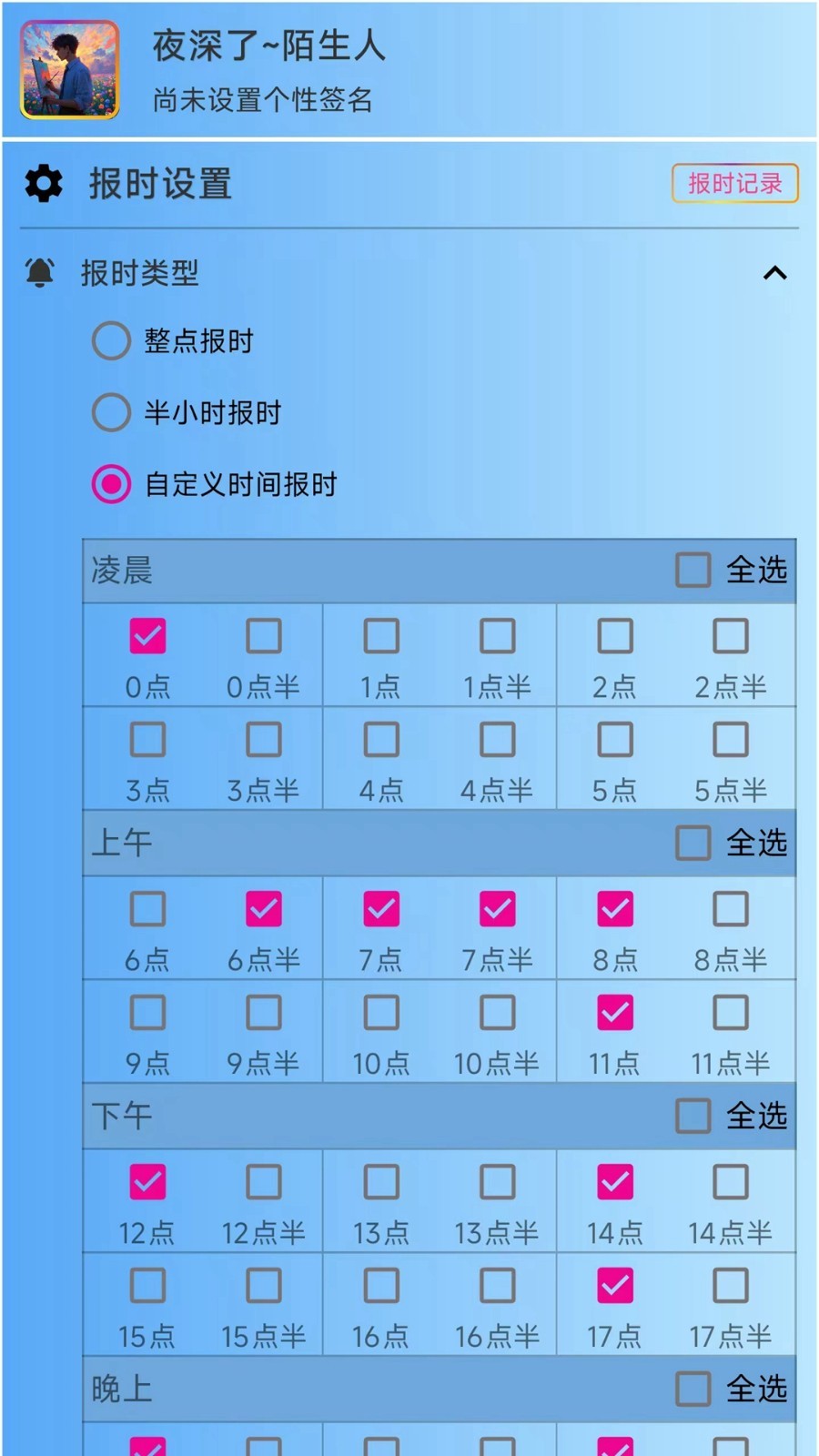Open the 报时记录 button

734,184
